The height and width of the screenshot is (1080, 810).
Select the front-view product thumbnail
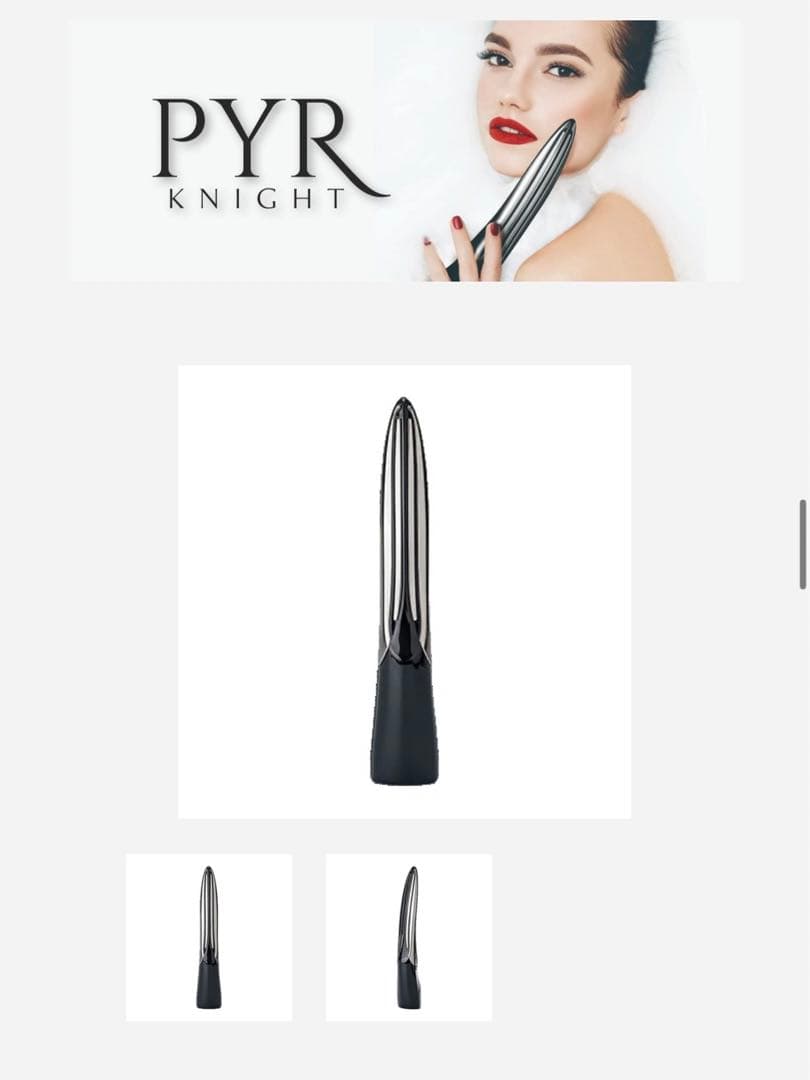point(208,937)
